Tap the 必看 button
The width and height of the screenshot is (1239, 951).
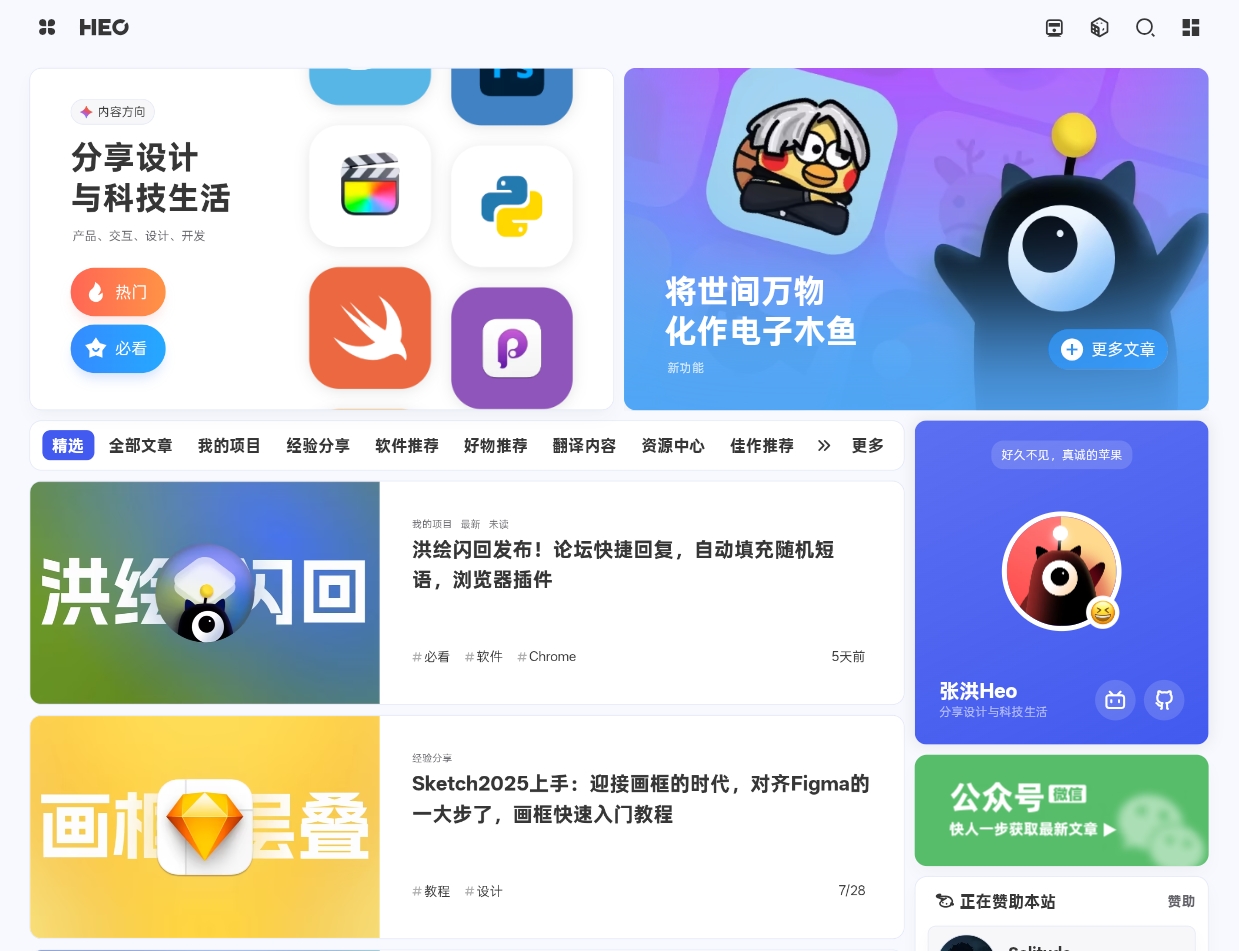point(118,348)
